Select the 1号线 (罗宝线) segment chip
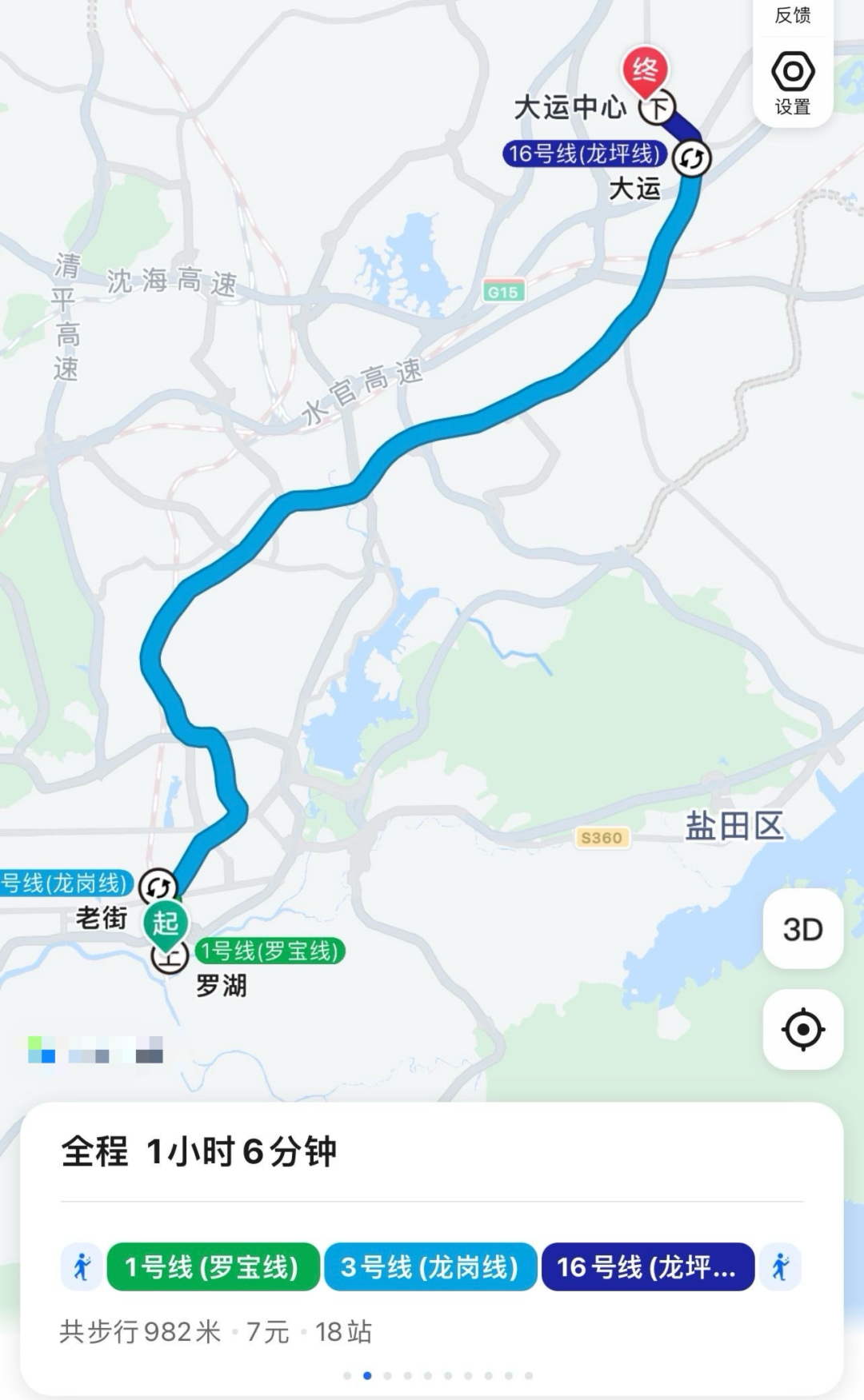 pyautogui.click(x=213, y=1266)
